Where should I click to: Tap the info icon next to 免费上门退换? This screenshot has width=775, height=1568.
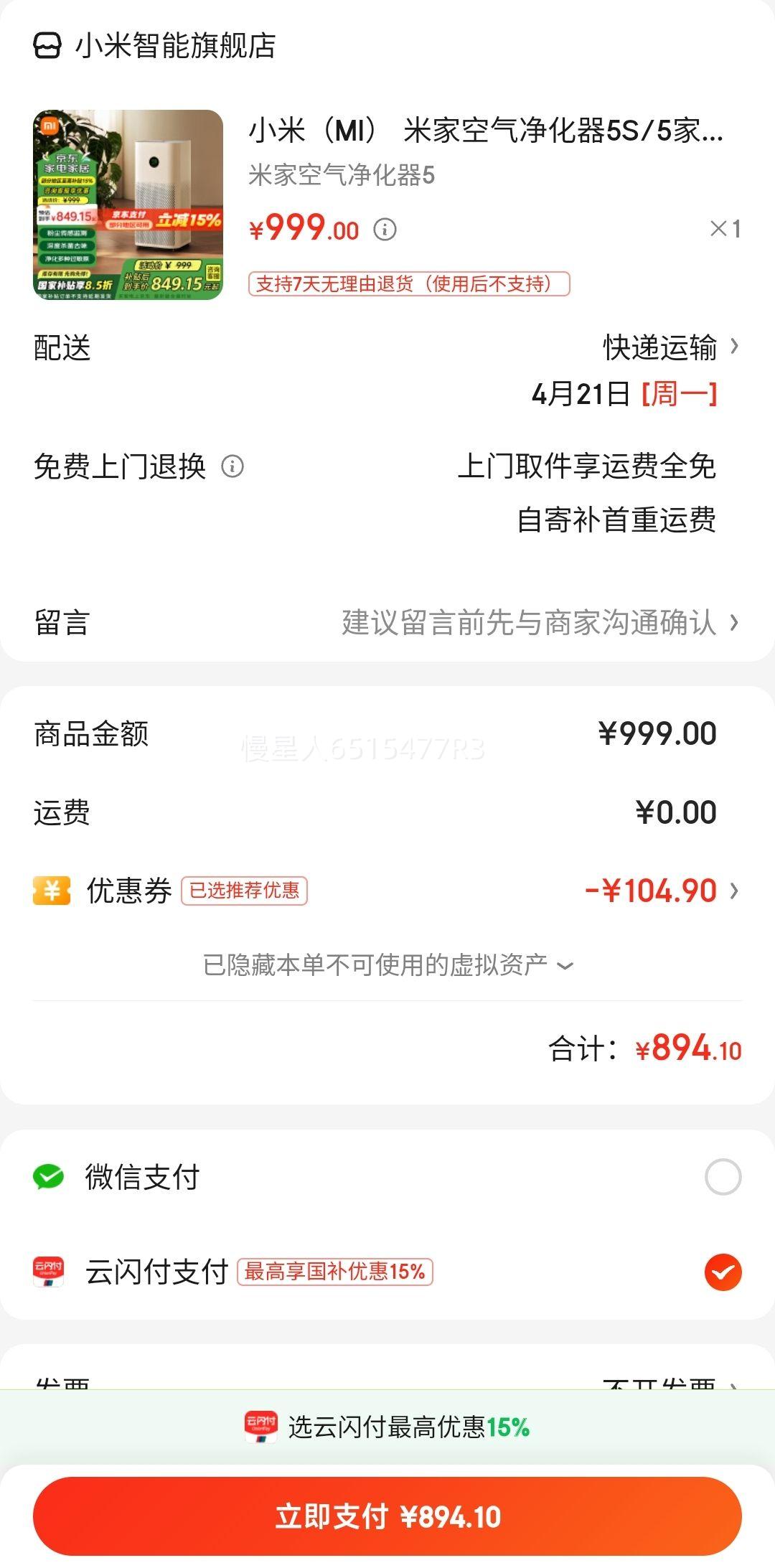click(232, 466)
